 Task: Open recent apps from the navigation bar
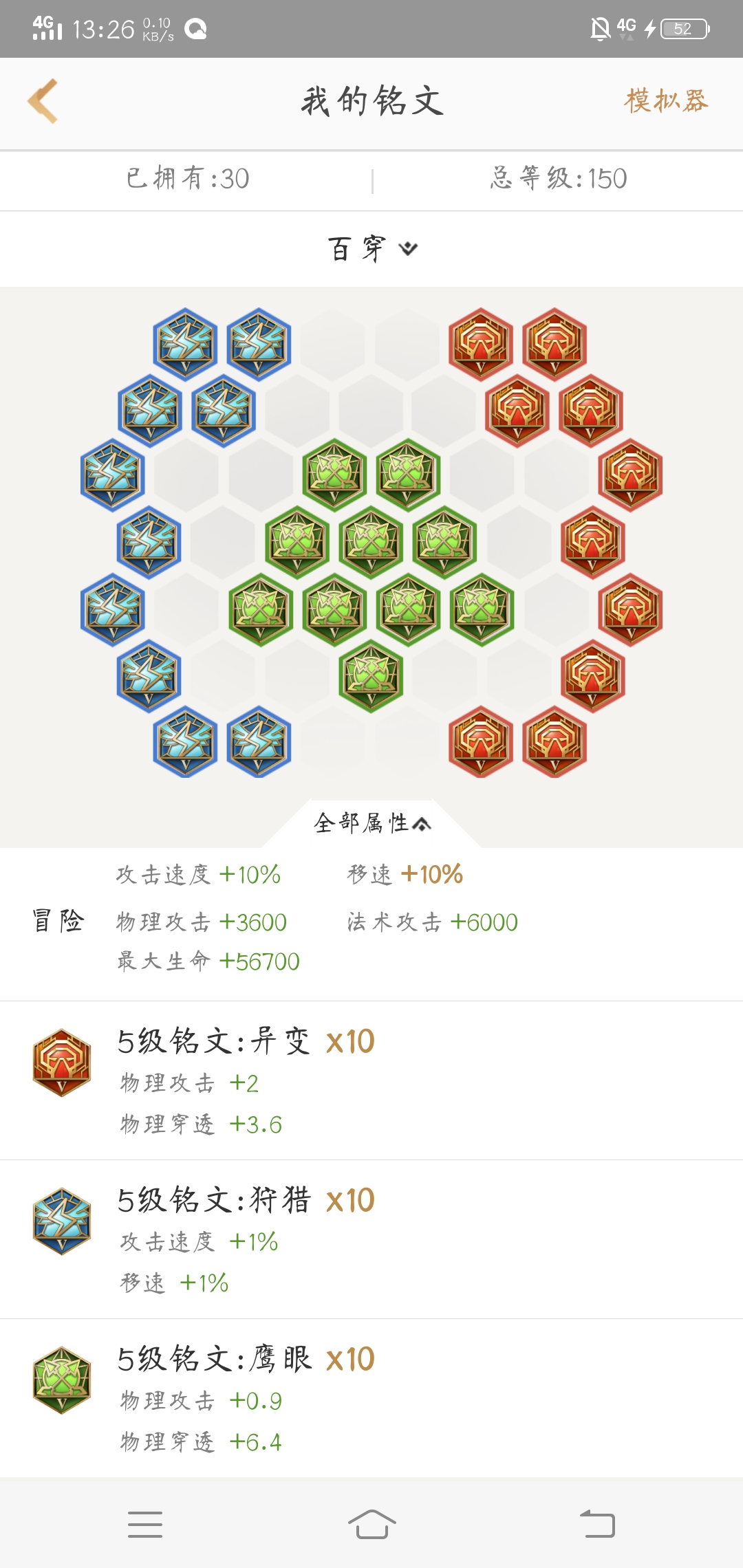145,1525
